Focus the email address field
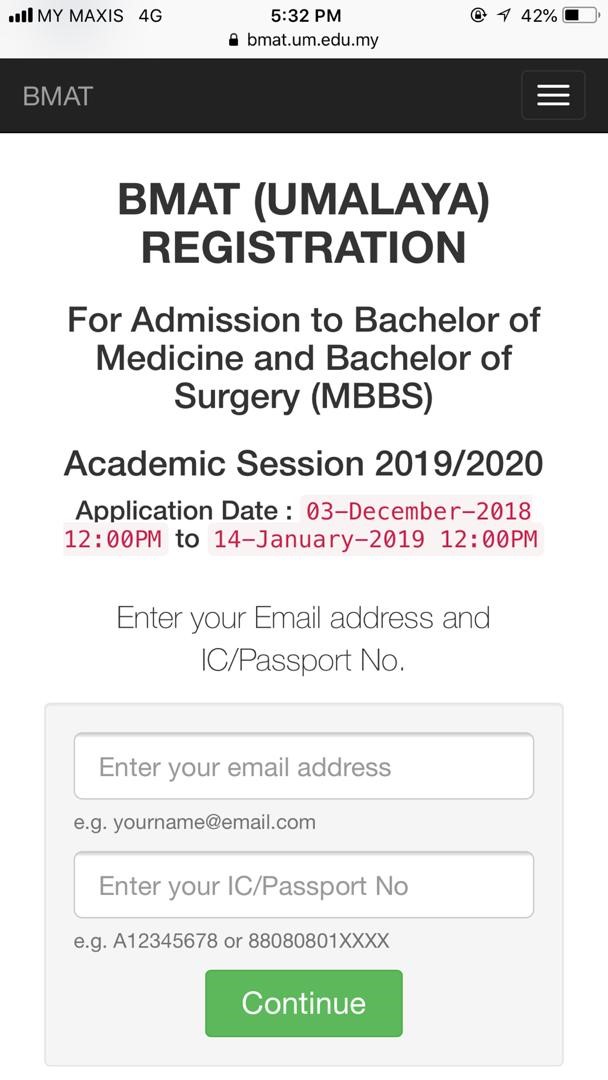Image resolution: width=608 pixels, height=1080 pixels. click(303, 767)
